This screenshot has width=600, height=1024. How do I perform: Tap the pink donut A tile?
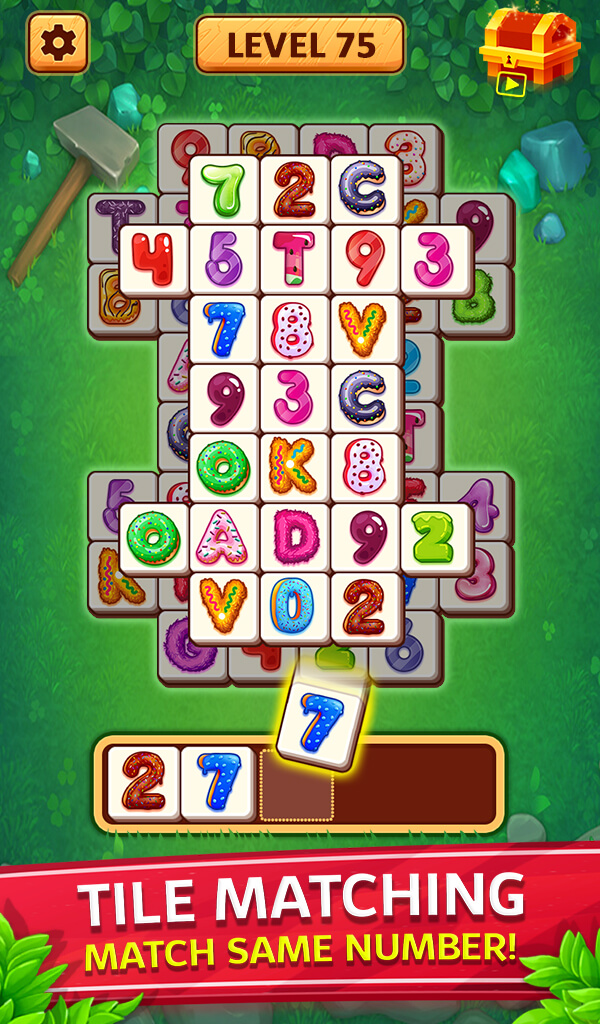point(224,538)
